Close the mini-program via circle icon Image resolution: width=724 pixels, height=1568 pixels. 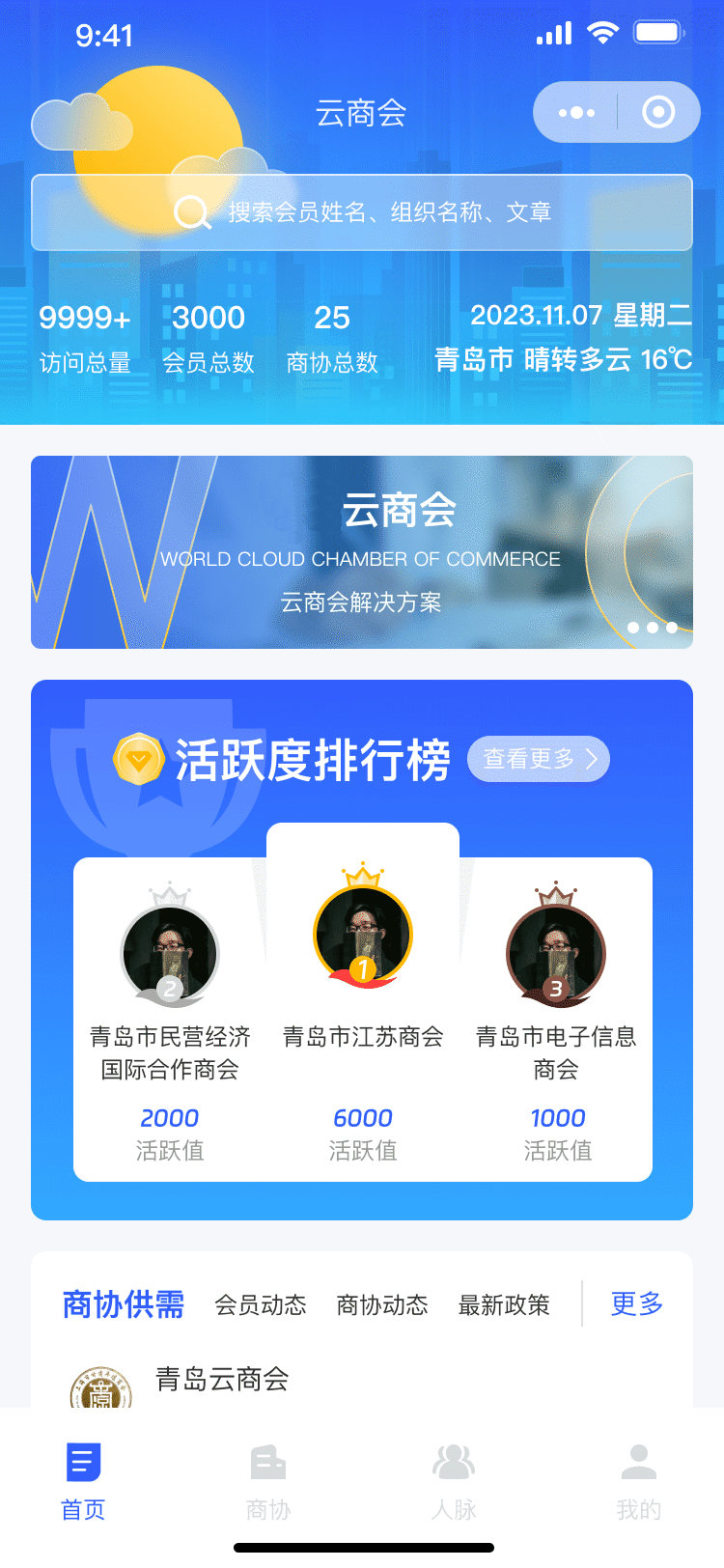pyautogui.click(x=658, y=113)
